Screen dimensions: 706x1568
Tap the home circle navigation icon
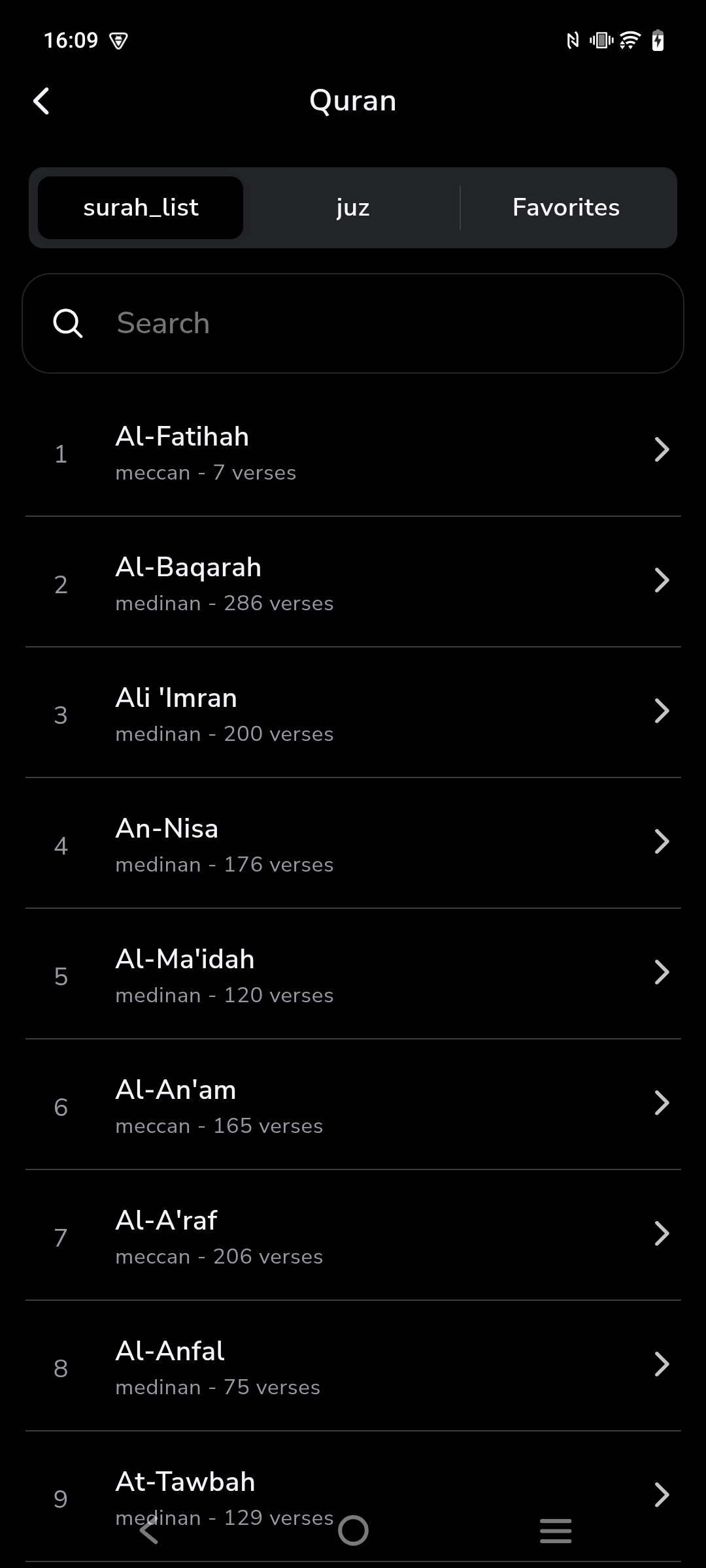(352, 1530)
